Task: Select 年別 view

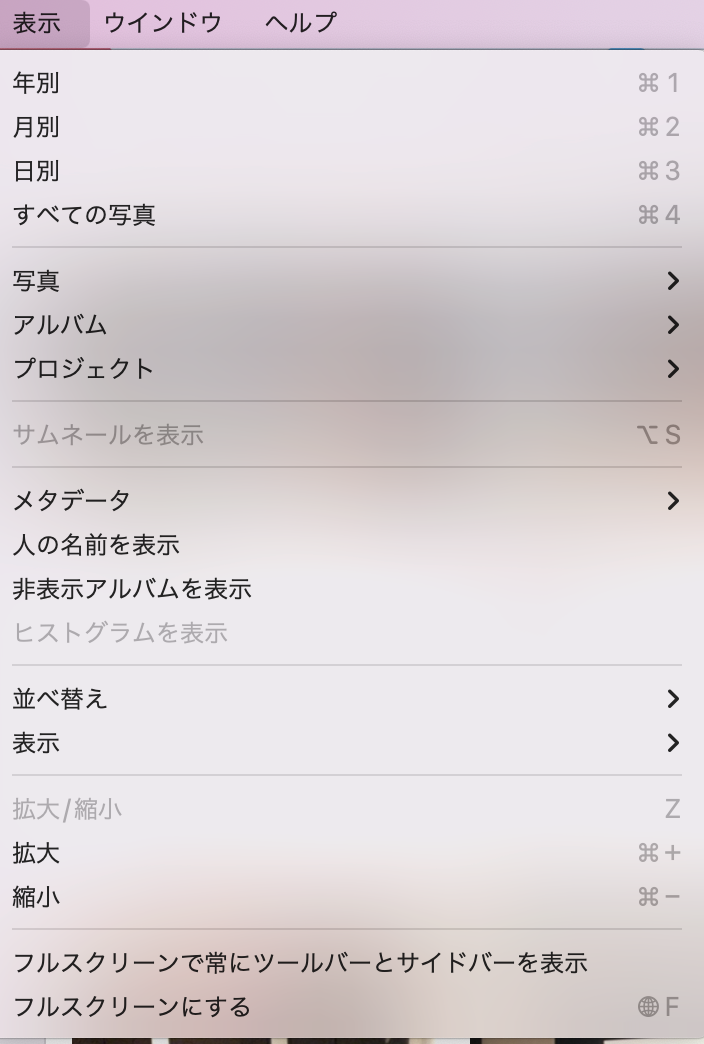Action: 36,83
